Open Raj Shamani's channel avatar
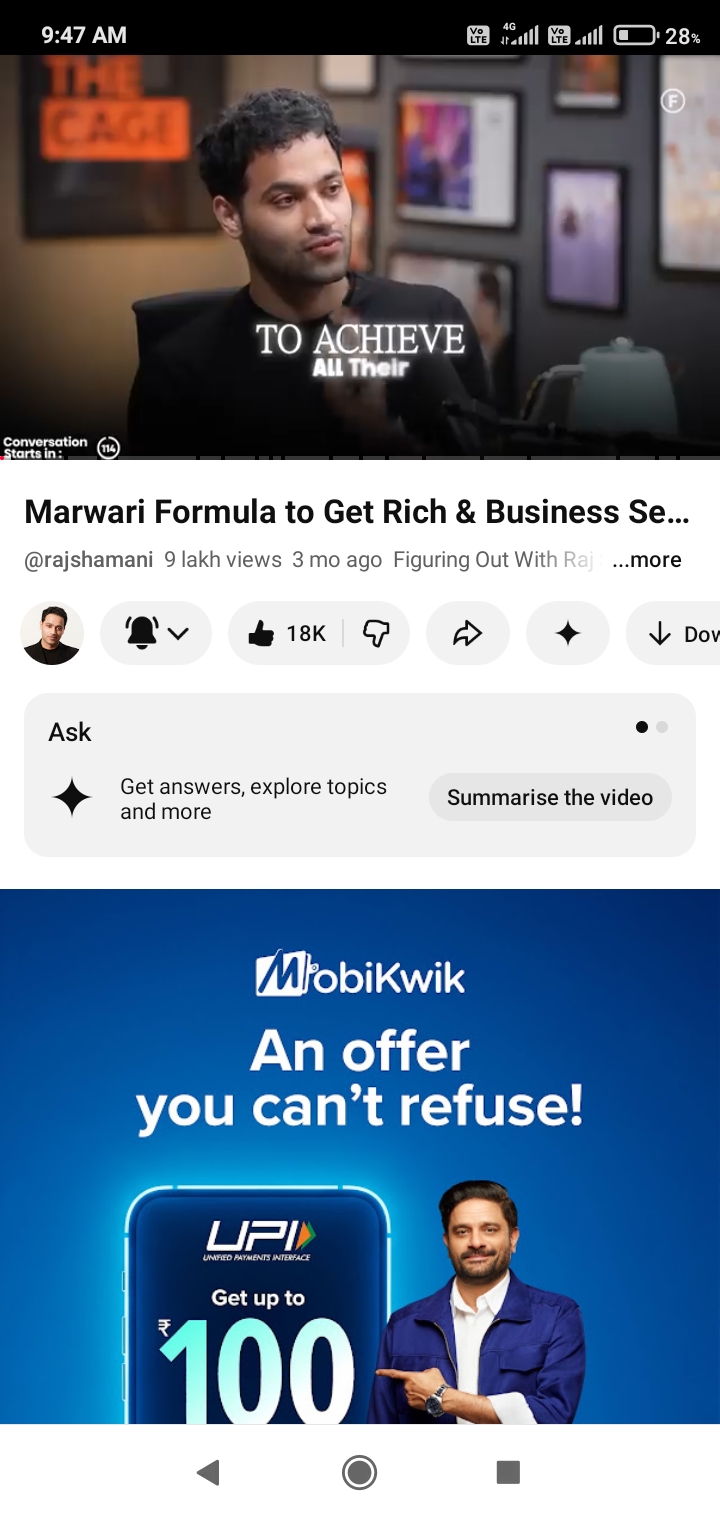The image size is (720, 1520). (x=52, y=633)
